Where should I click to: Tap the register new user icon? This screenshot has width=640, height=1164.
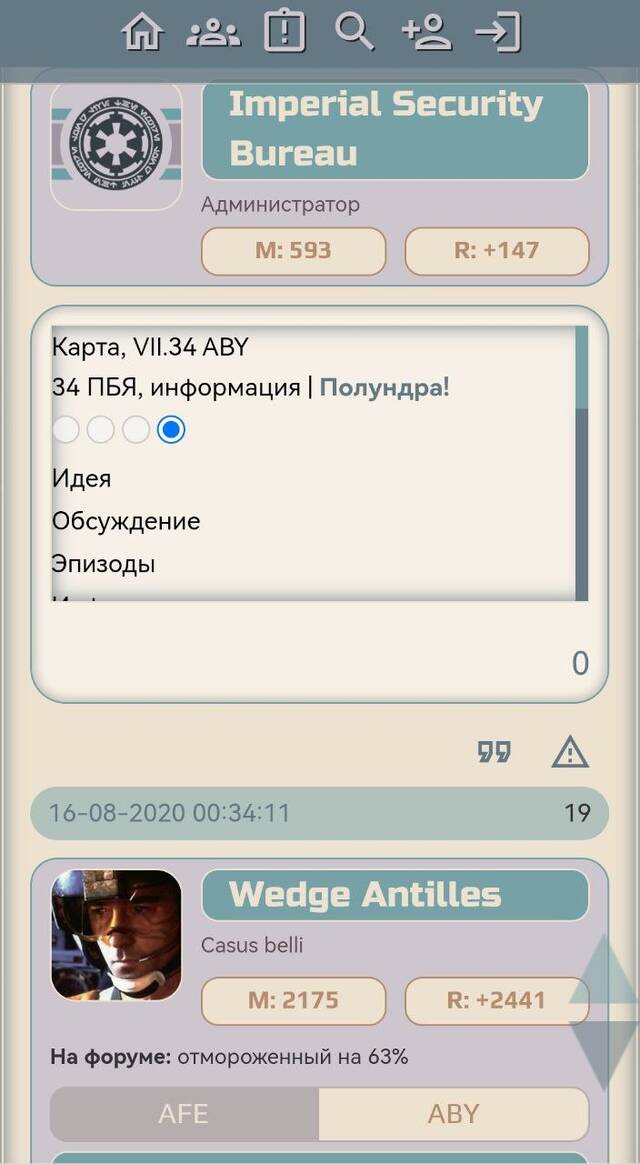click(426, 32)
